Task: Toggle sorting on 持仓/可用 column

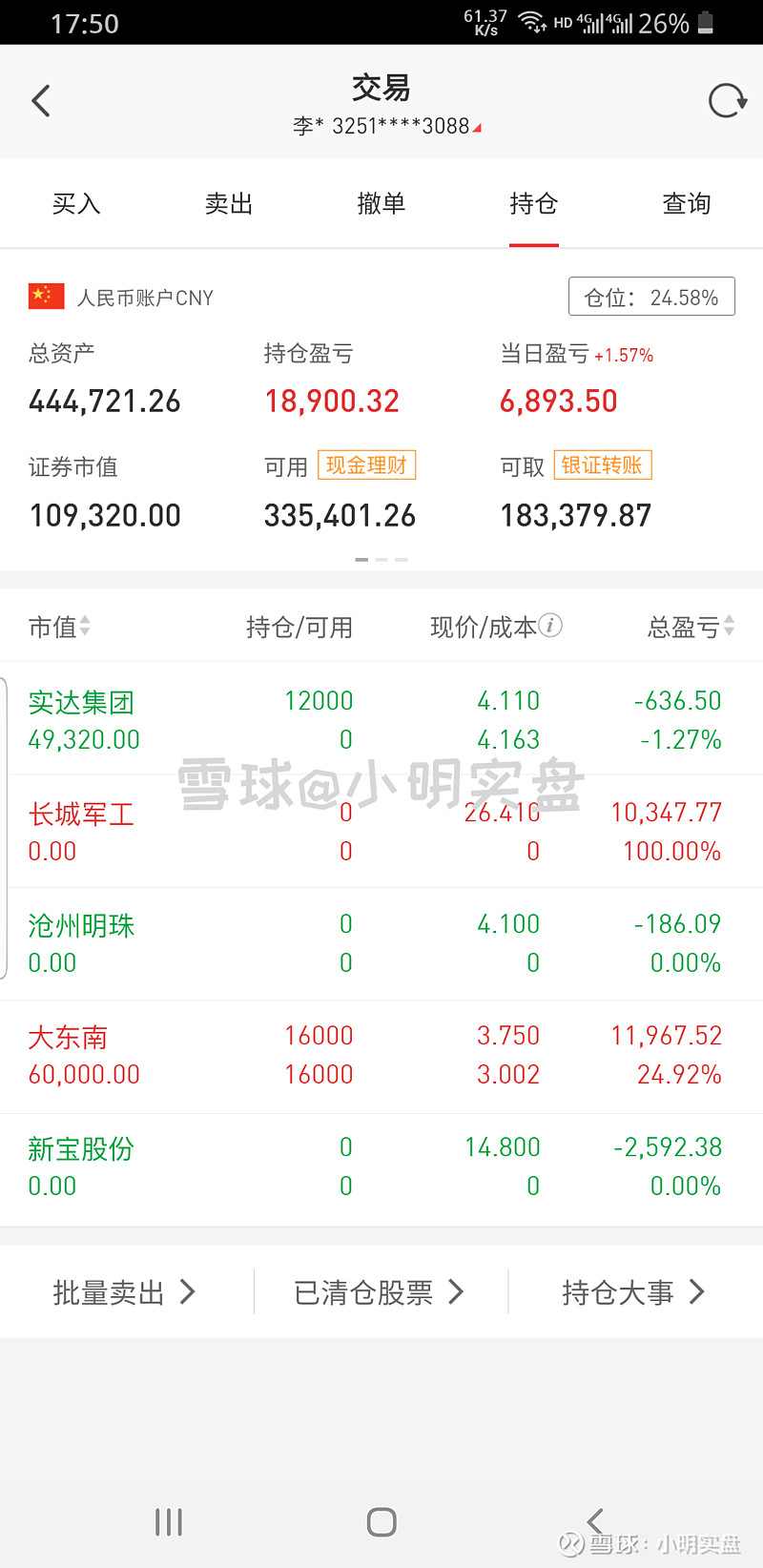Action: pos(299,627)
